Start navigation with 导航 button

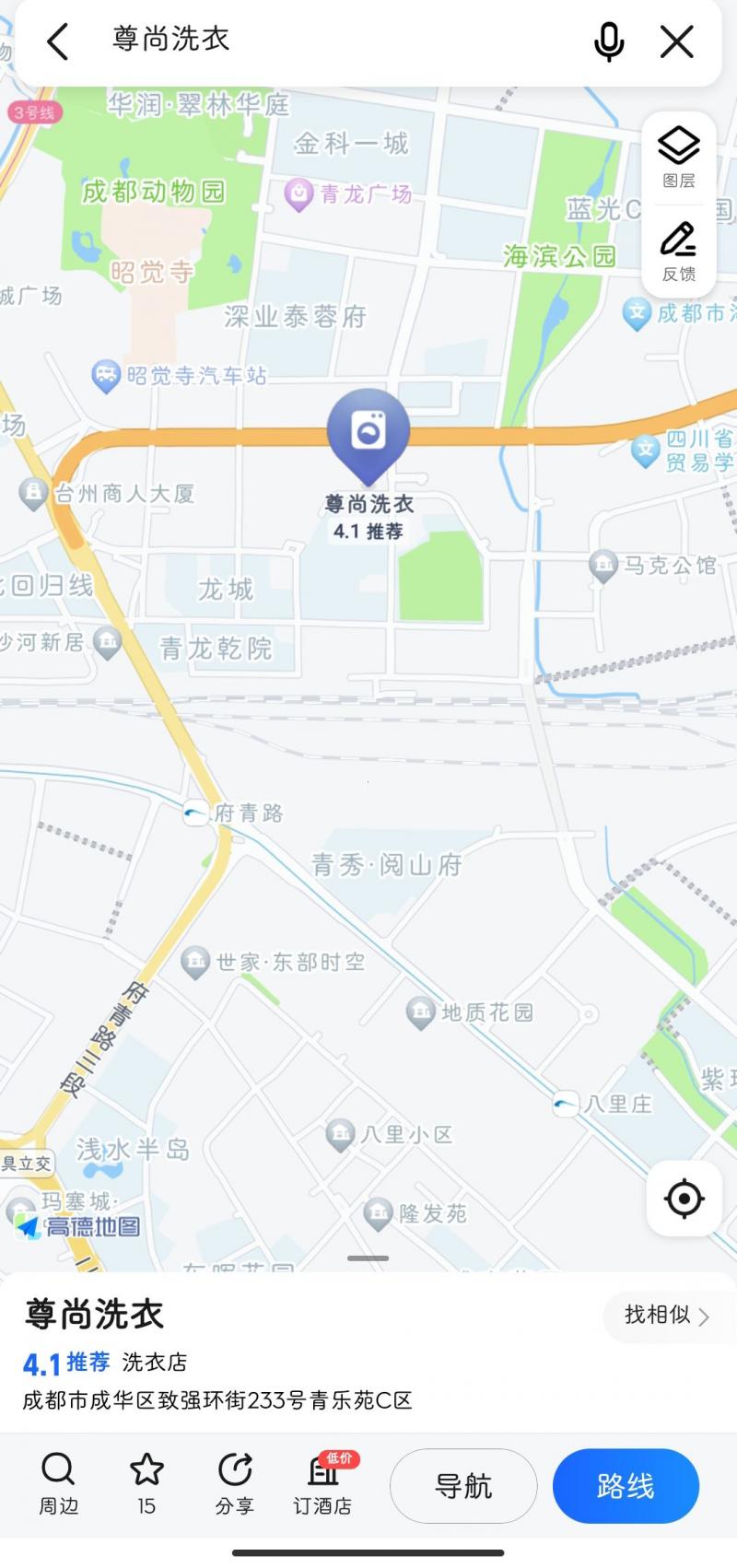pyautogui.click(x=462, y=1485)
